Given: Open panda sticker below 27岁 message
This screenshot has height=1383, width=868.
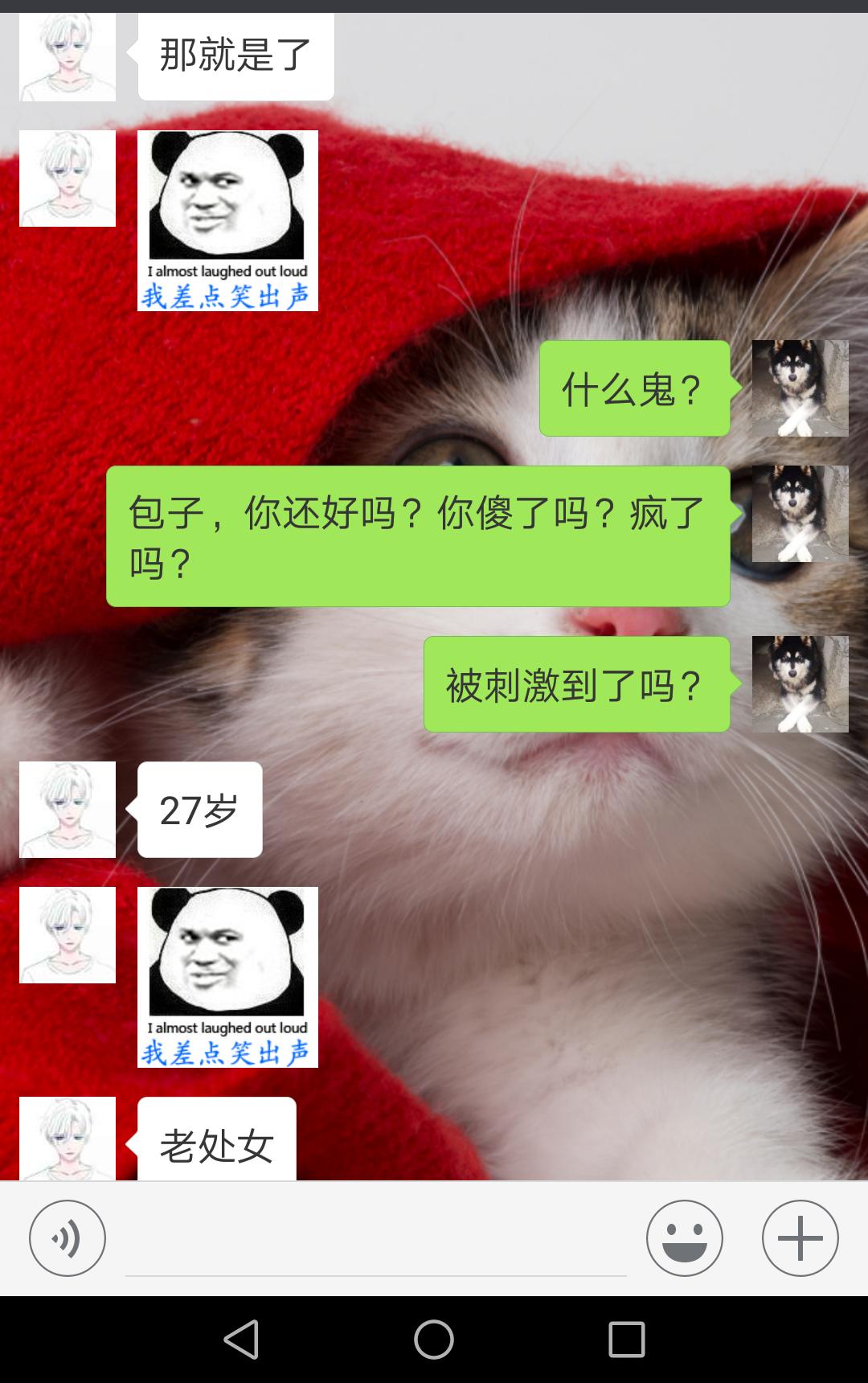Looking at the screenshot, I should click(x=227, y=977).
